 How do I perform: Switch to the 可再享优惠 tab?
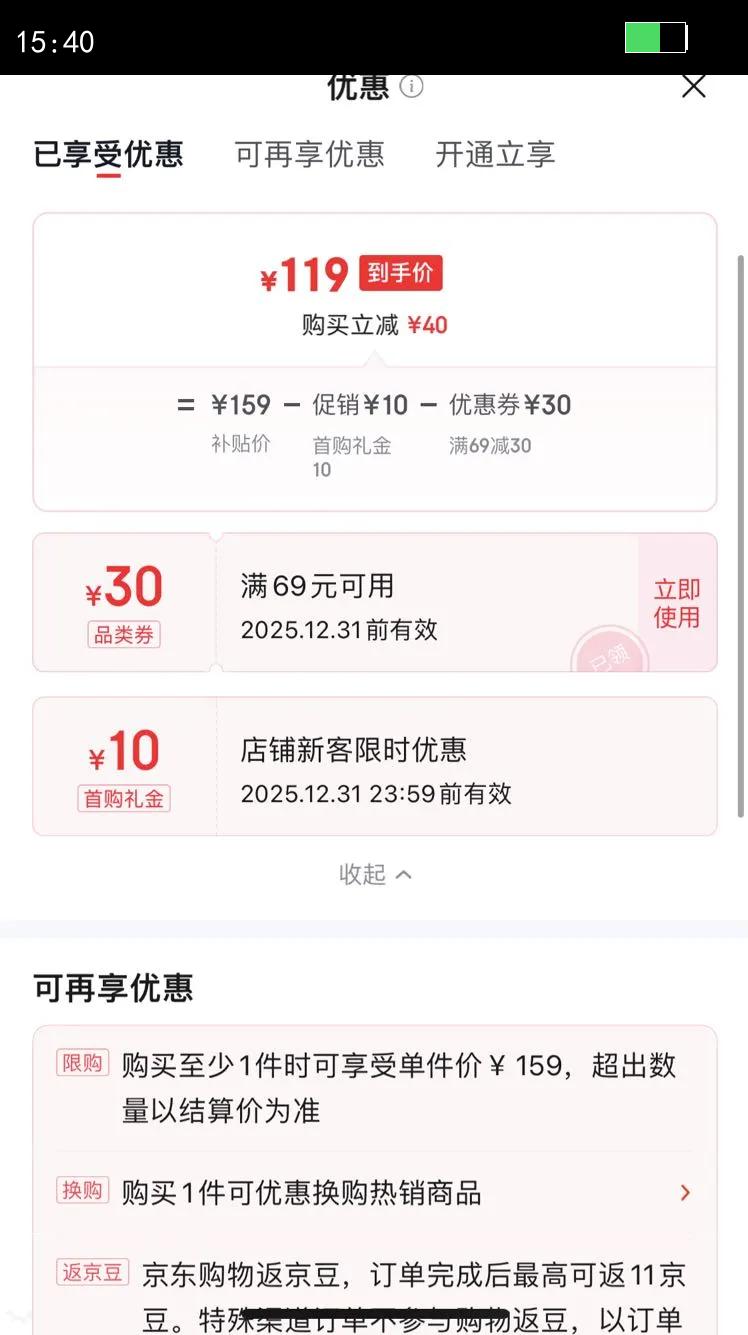pos(309,154)
